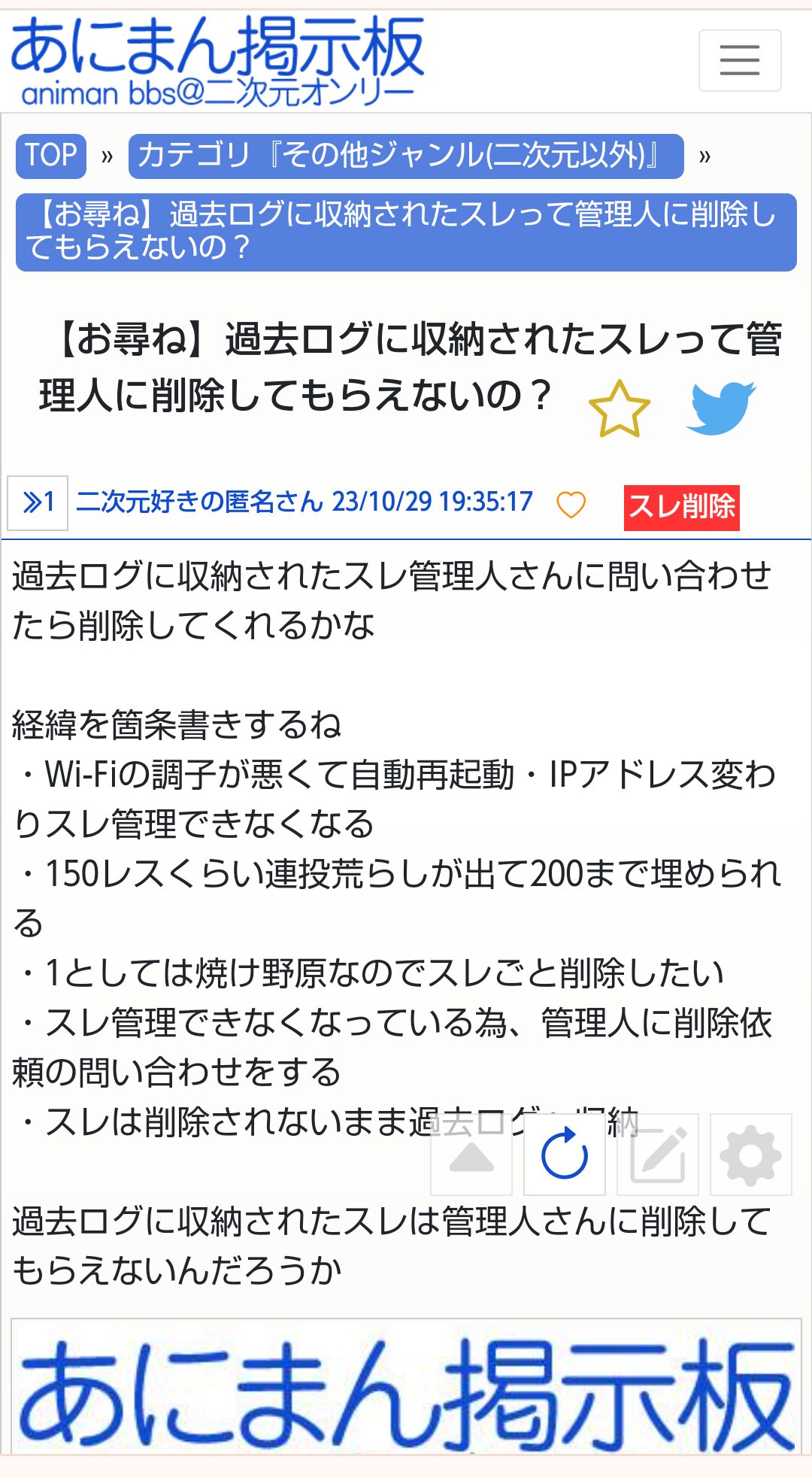Reload the thread with refresh icon
Viewport: 812px width, 1478px height.
pos(564,1155)
